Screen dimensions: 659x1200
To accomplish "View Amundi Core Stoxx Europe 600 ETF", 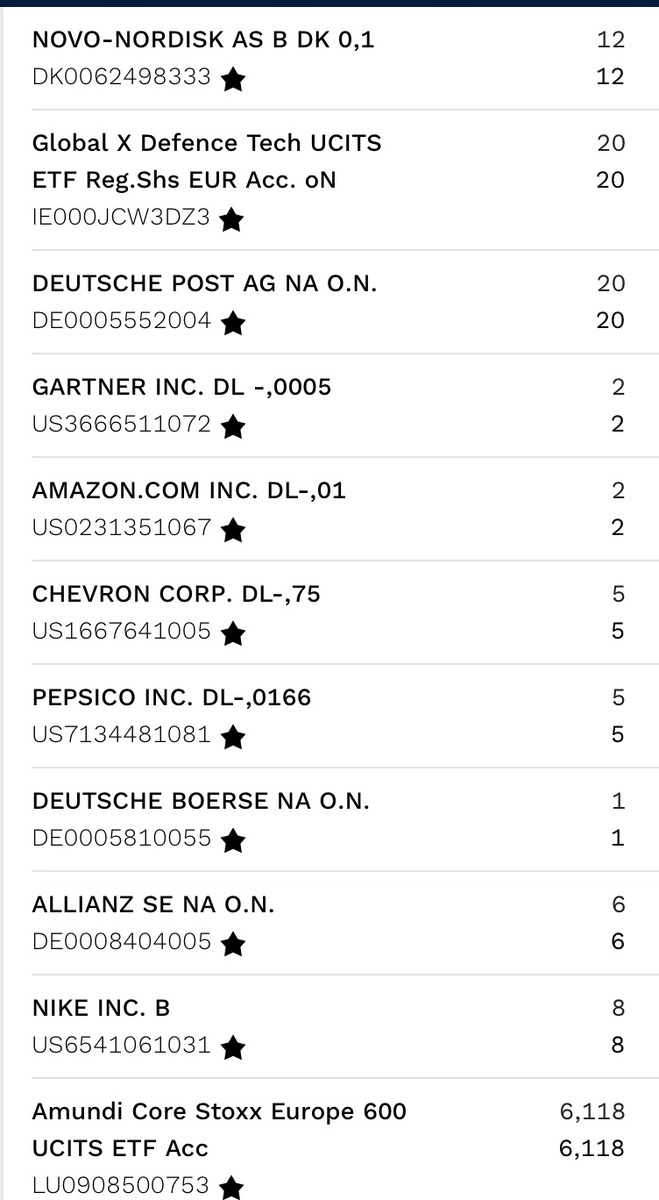I will point(219,1130).
